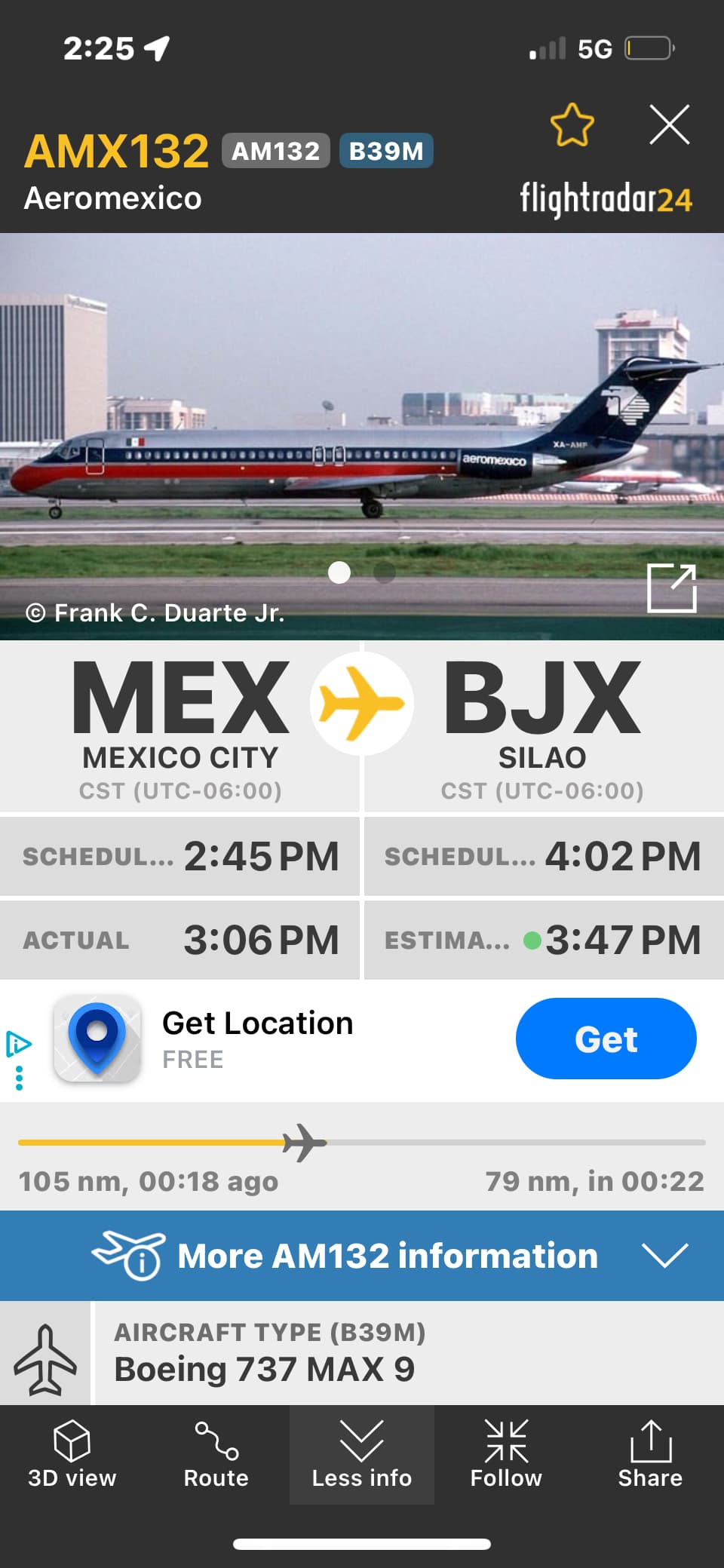Follow this flight on the map
The image size is (724, 1568).
click(506, 1455)
